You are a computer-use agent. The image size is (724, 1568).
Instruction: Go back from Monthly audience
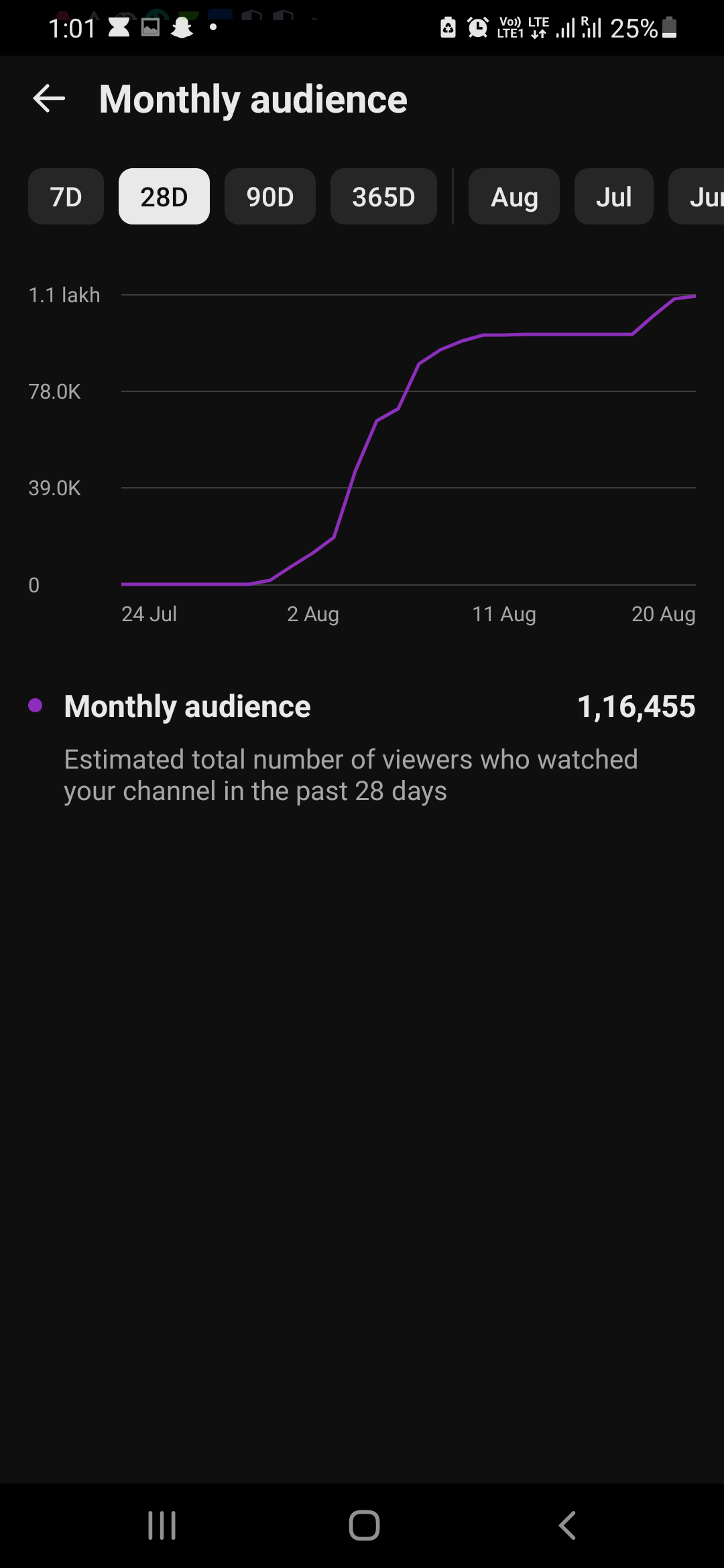(x=49, y=99)
